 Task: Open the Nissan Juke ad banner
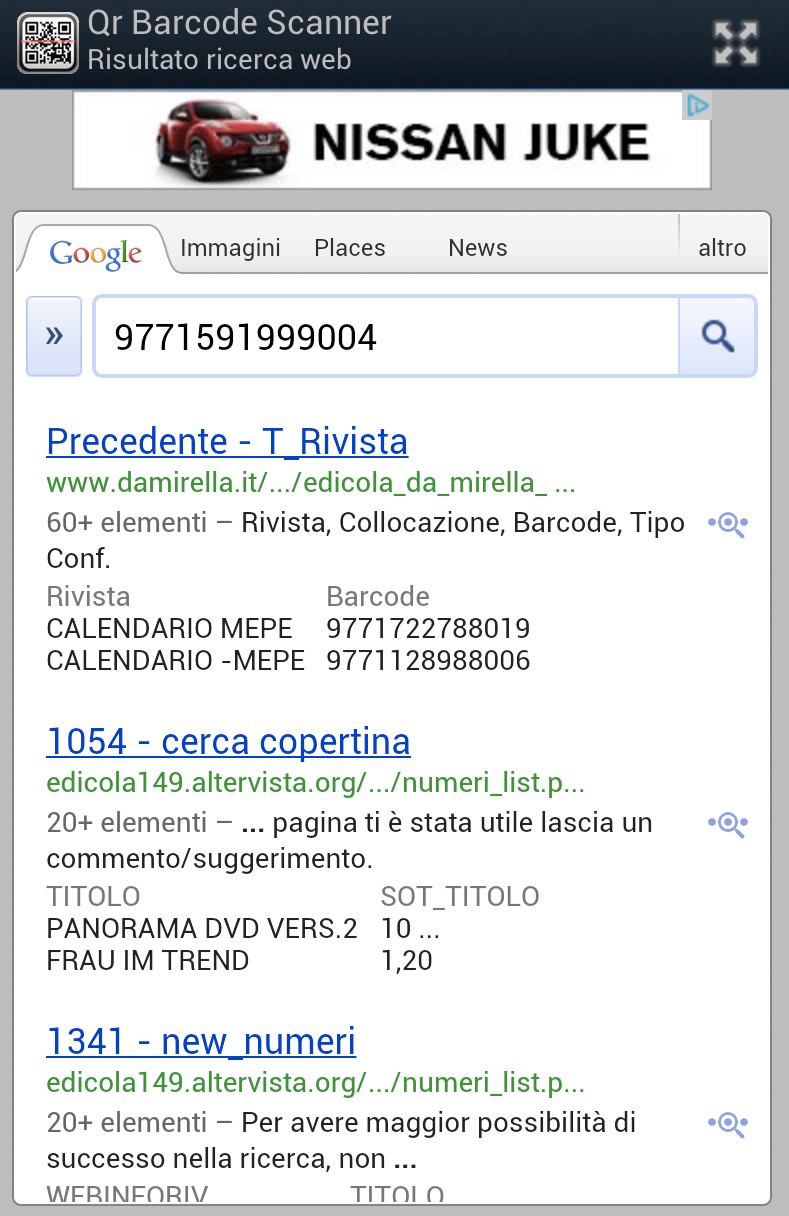point(390,141)
